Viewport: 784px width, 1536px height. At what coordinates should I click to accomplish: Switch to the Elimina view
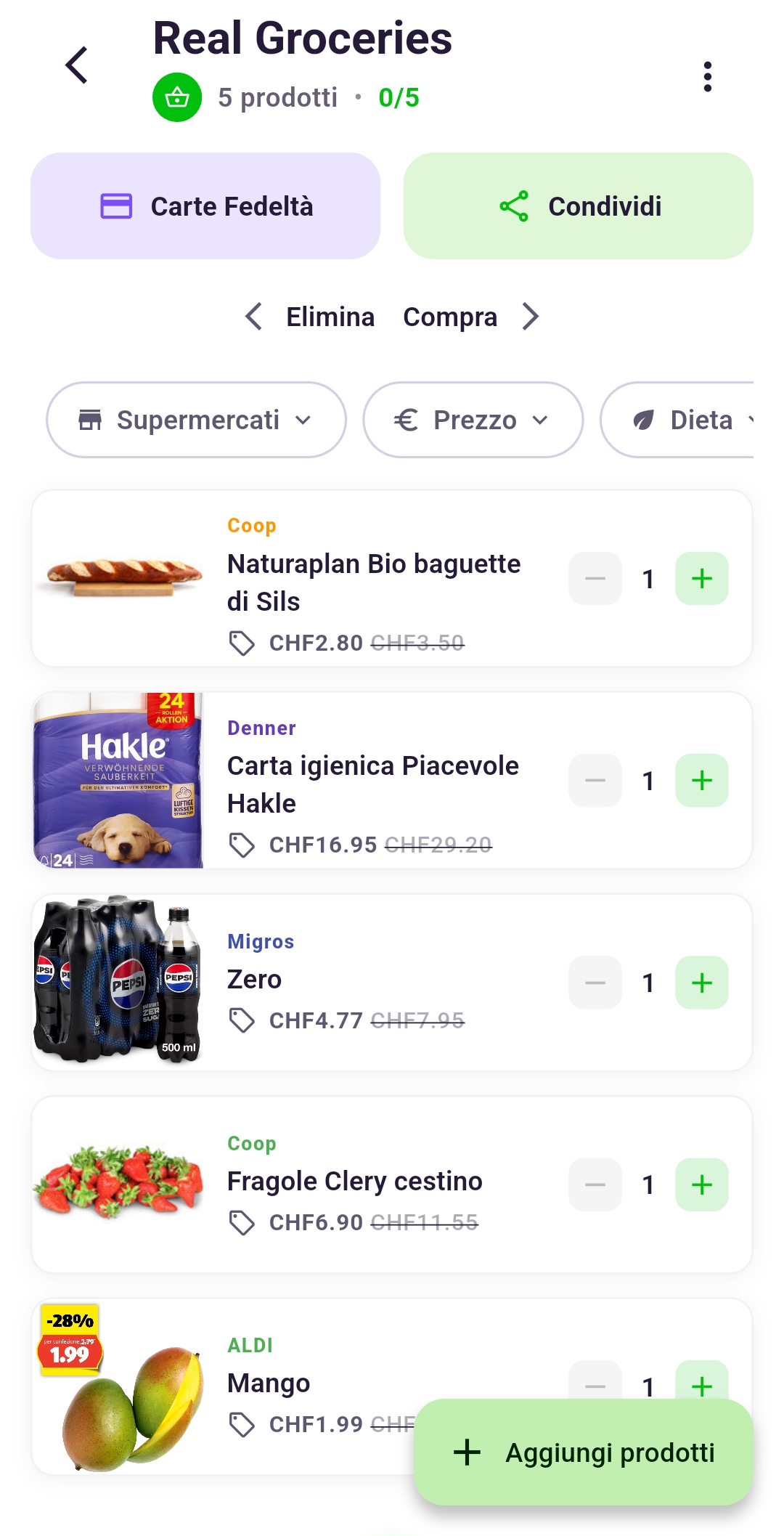[330, 317]
